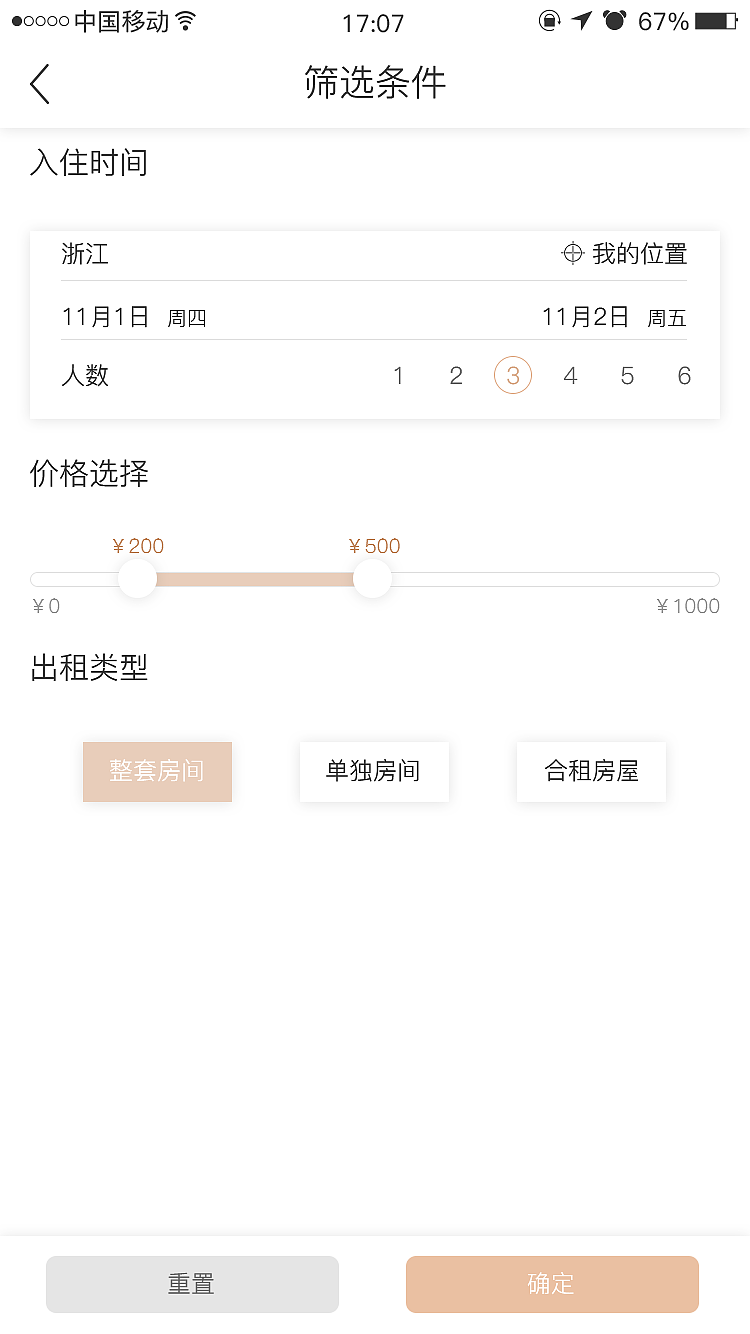Confirm filters with the 确定 button
Screen dimensions: 750x1334
(551, 1284)
